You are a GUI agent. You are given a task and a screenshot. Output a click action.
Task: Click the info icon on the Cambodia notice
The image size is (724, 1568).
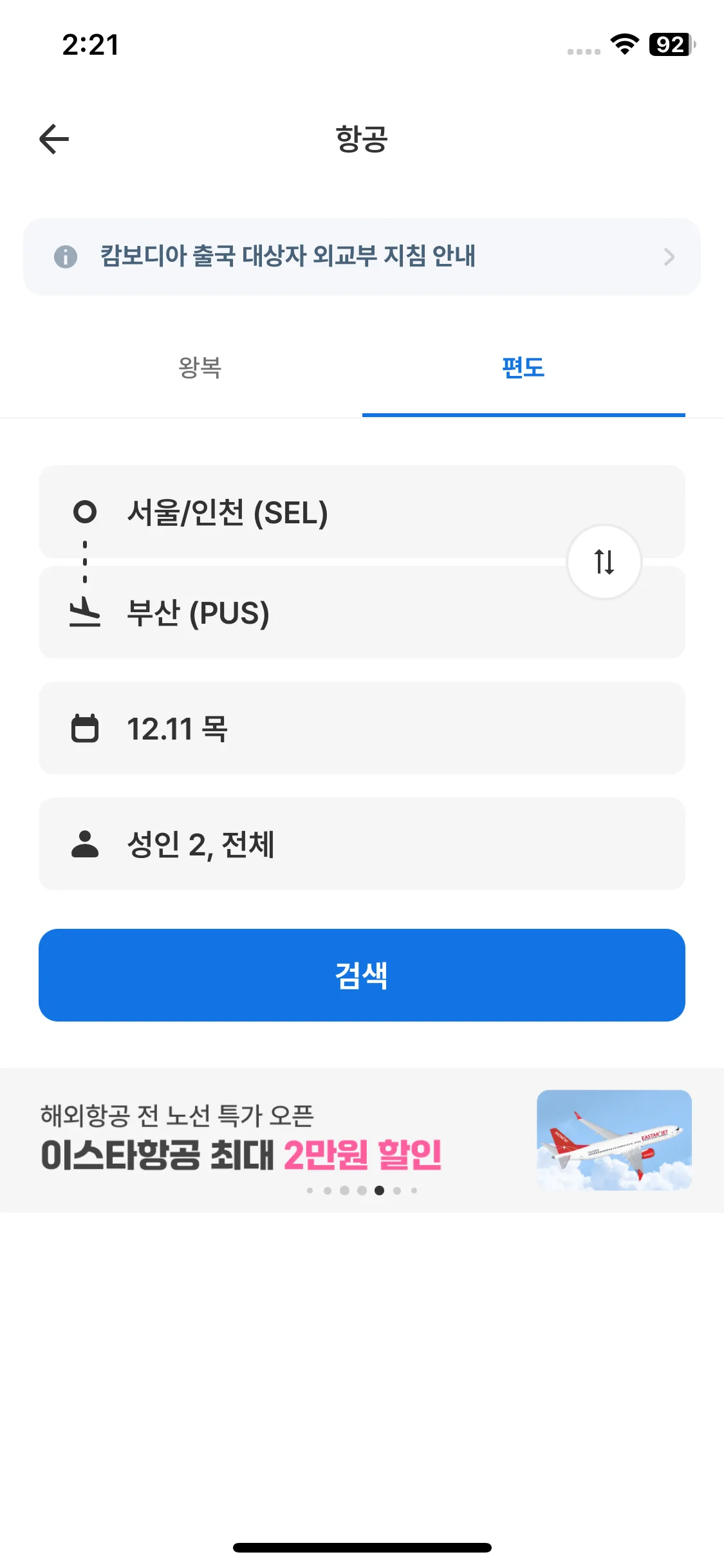(65, 257)
